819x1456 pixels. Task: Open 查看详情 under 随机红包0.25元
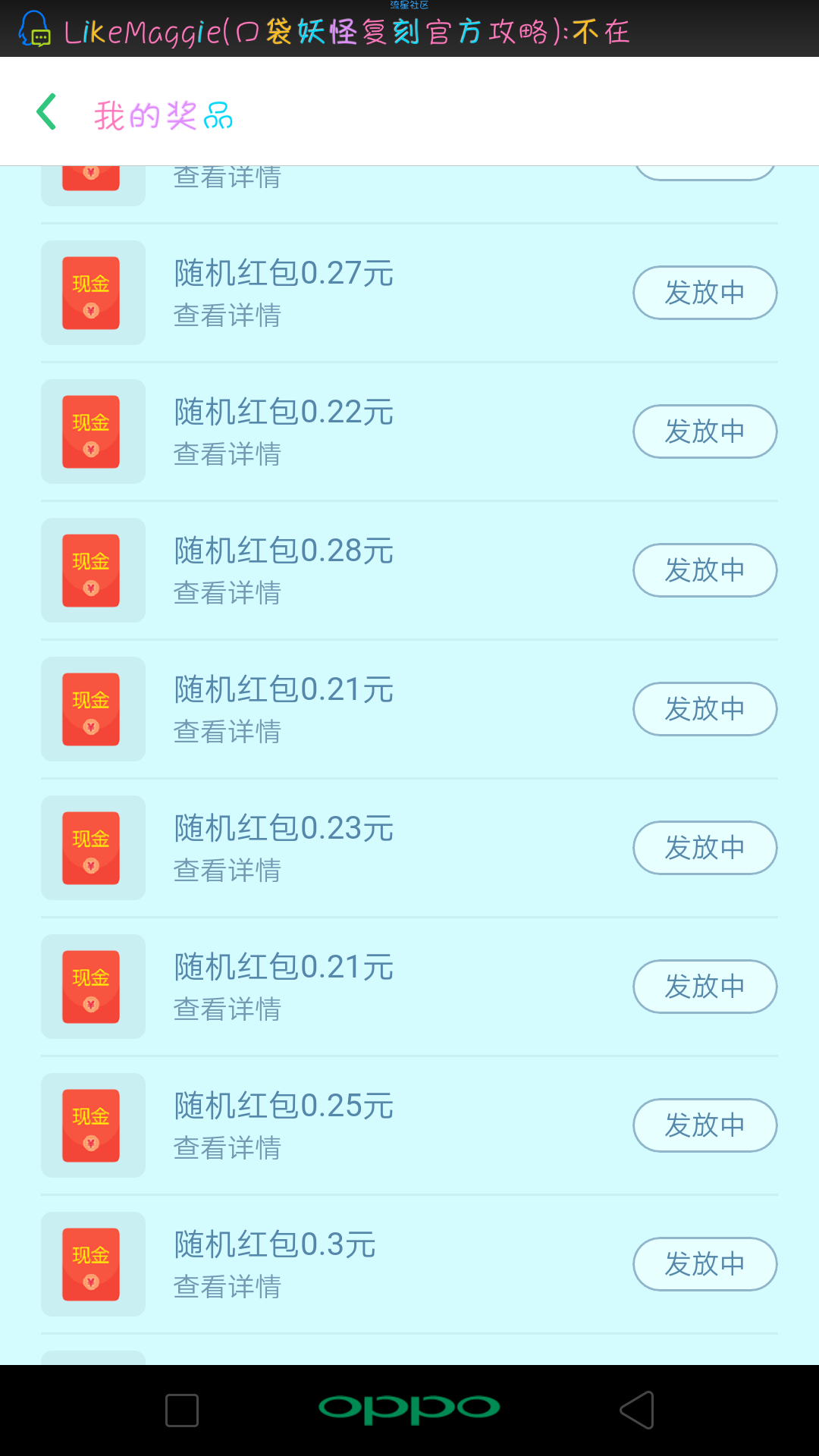click(227, 1148)
